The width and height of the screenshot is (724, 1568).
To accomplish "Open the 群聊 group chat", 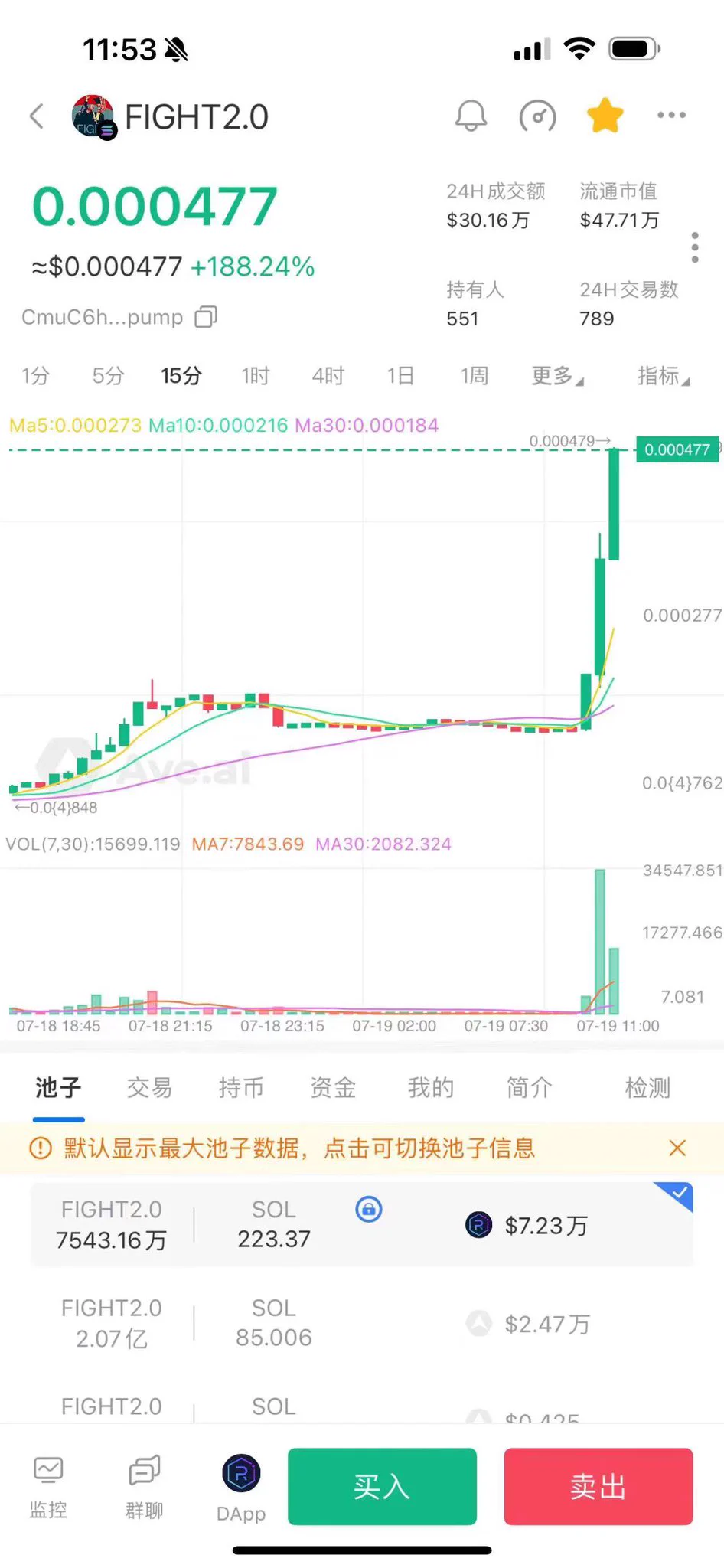I will pos(144,1487).
